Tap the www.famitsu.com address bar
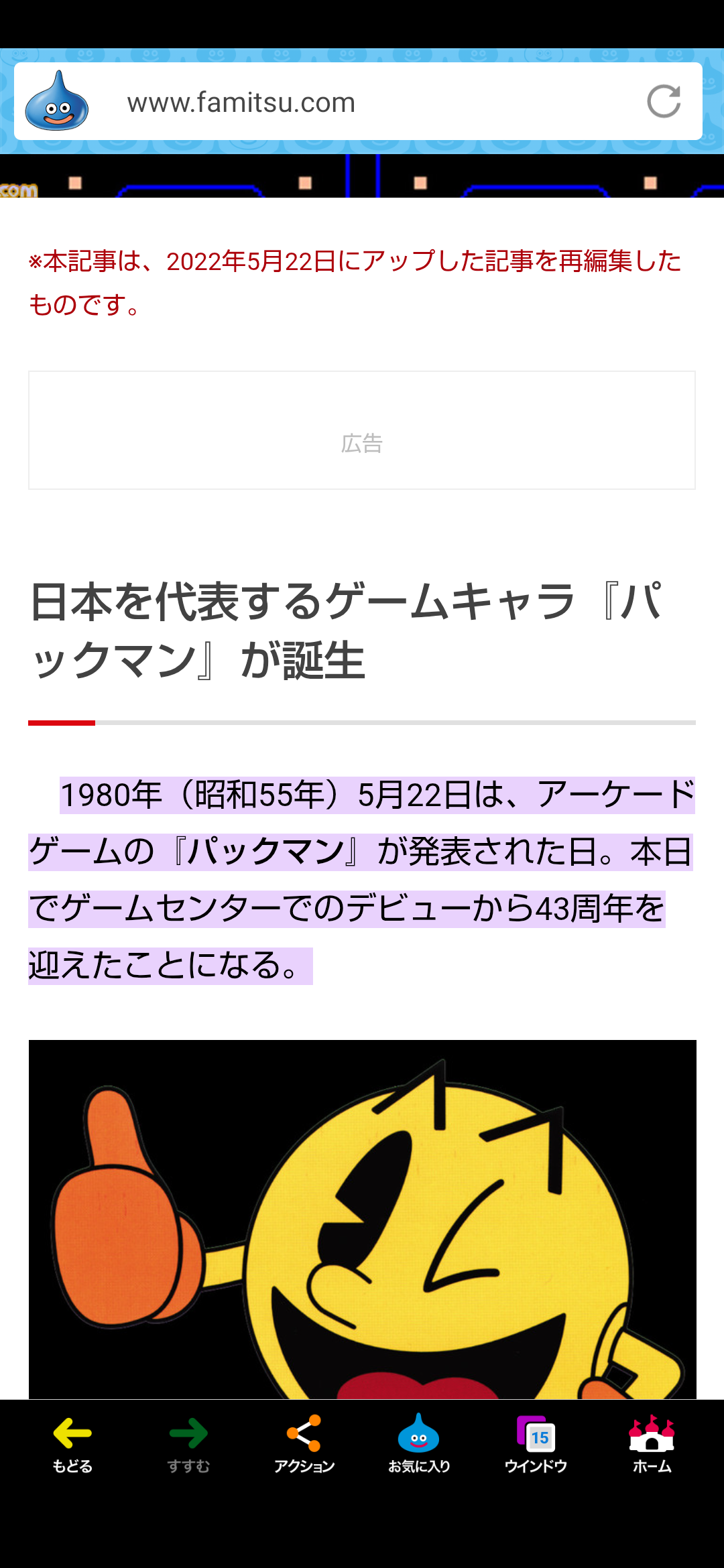Screen dimensions: 724x1568 [362, 103]
